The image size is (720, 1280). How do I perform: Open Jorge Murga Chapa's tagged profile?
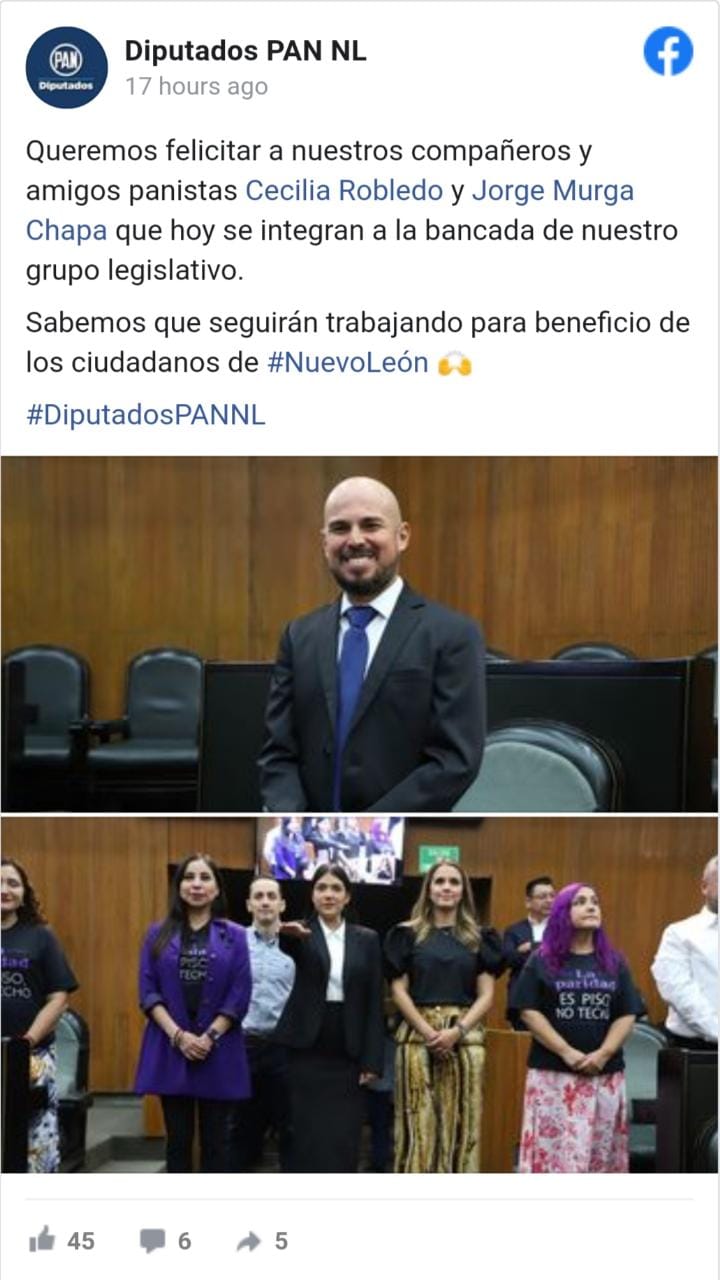point(330,210)
